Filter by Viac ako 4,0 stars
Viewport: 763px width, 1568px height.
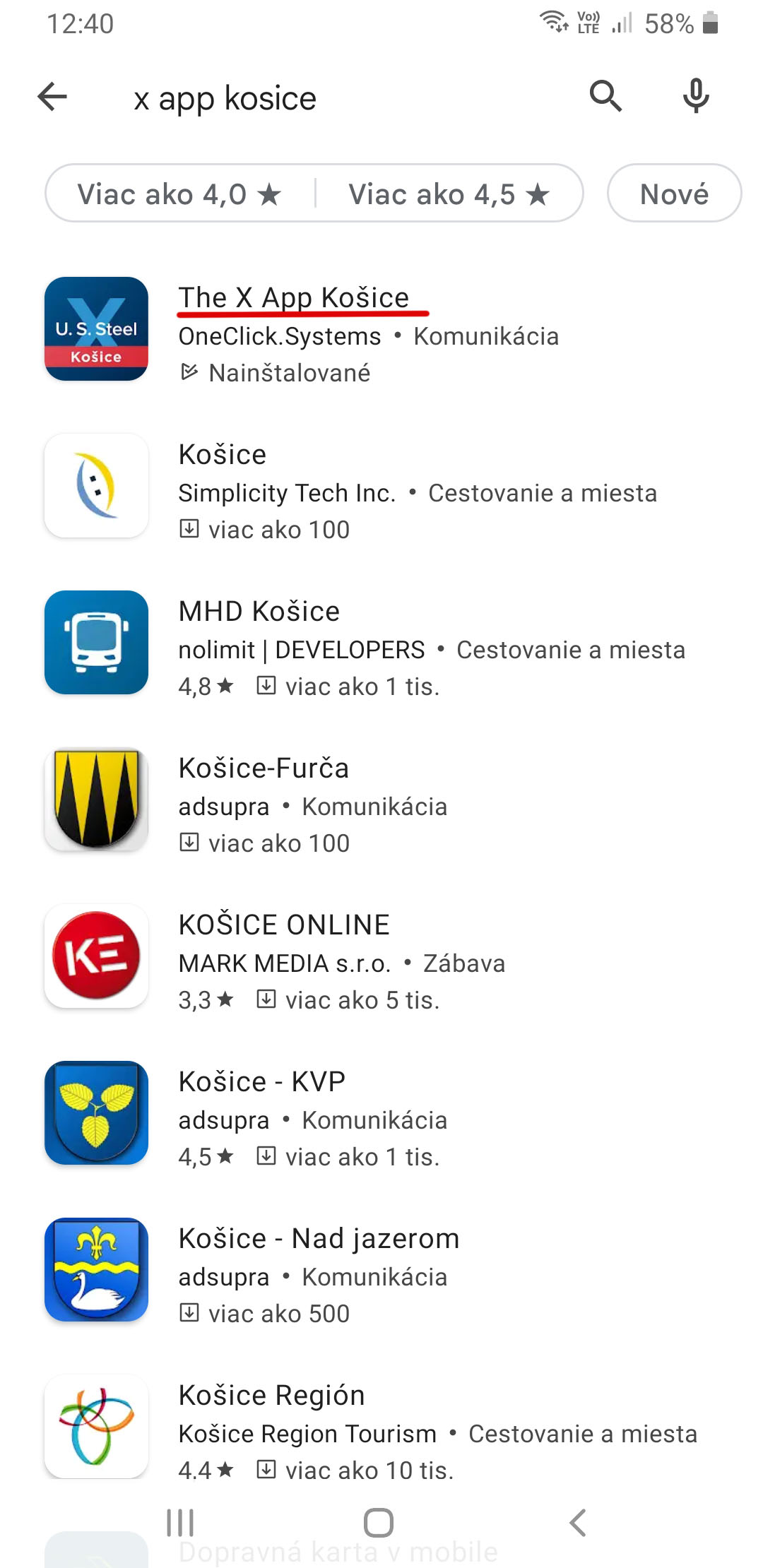(x=179, y=194)
